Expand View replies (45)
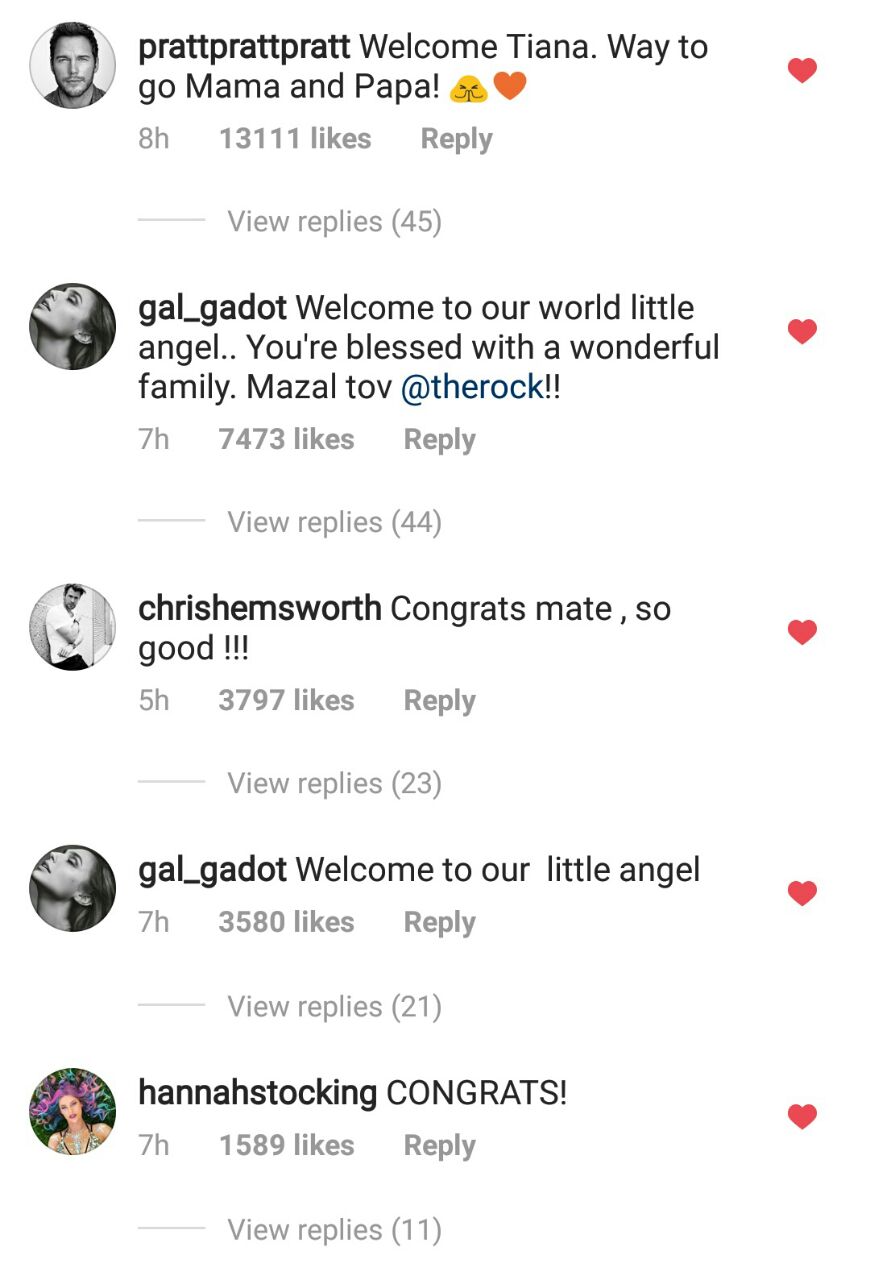 [x=334, y=221]
